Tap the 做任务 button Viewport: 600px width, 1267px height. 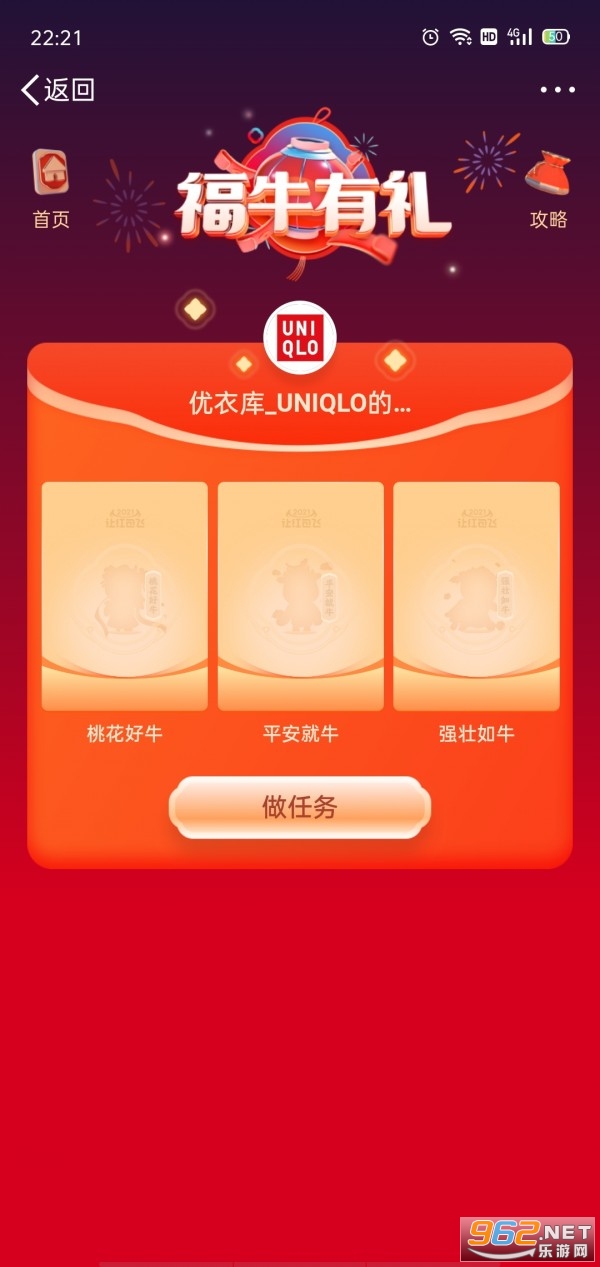coord(300,807)
